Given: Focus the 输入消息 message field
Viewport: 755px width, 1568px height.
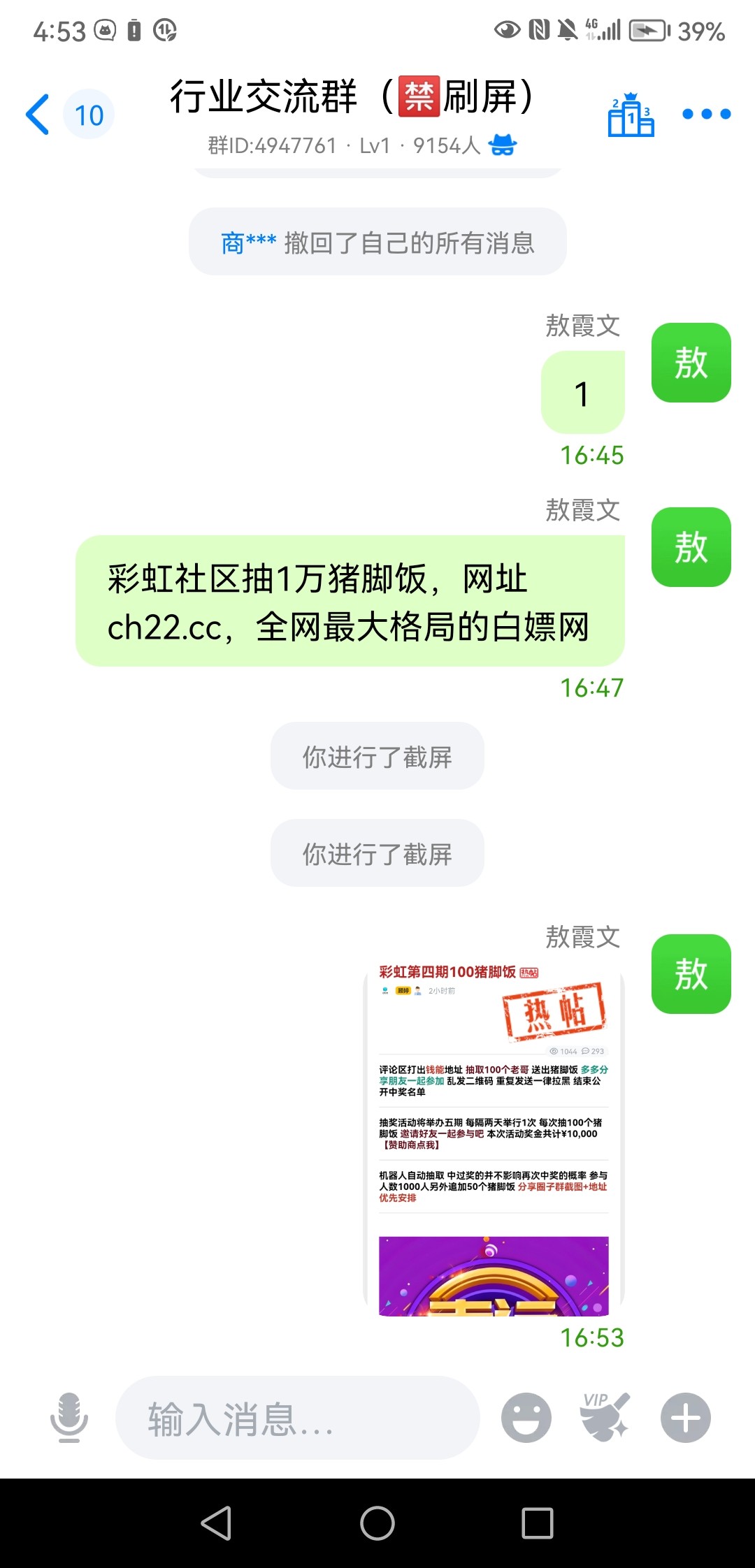Looking at the screenshot, I should 297,1418.
